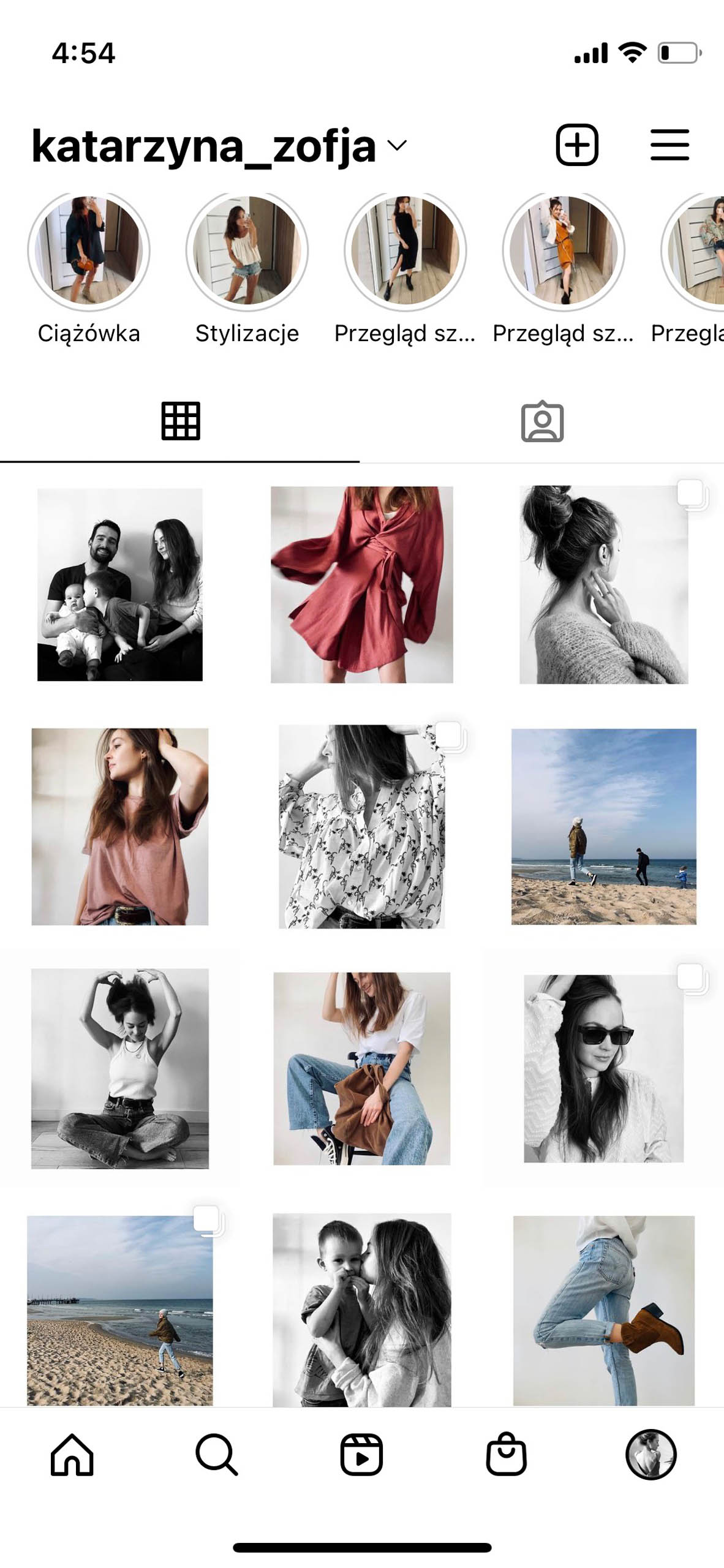Switch to the tagged photos tab
Viewport: 724px width, 1568px height.
point(542,421)
